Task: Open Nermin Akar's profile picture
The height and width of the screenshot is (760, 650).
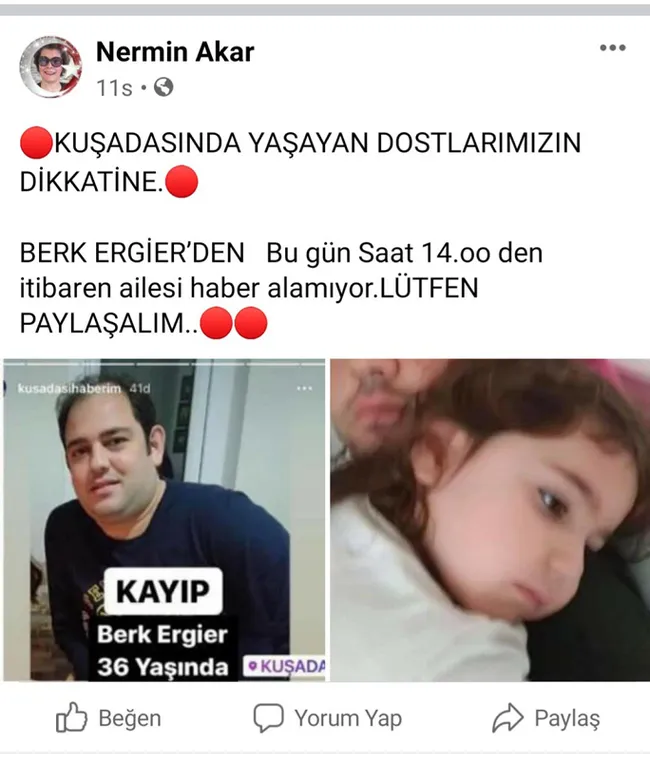Action: point(50,67)
